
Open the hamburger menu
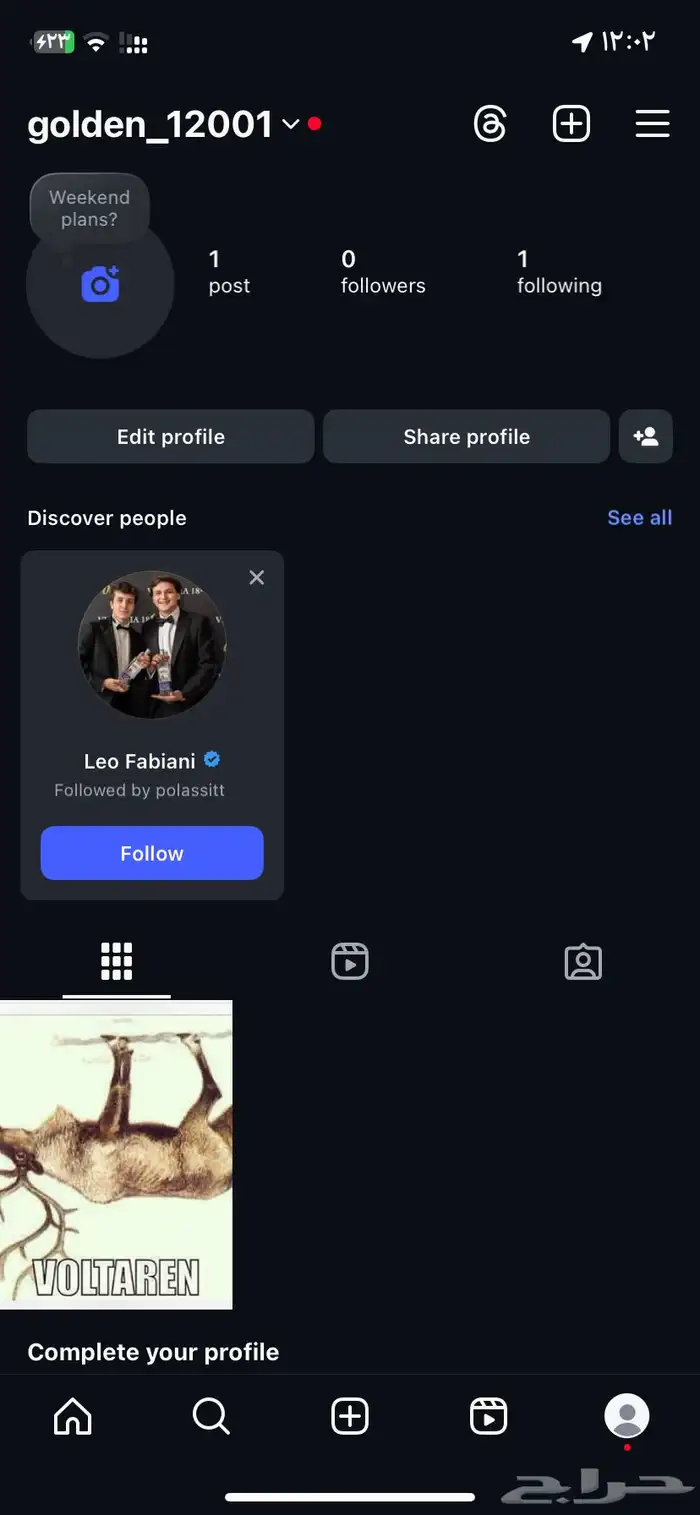tap(652, 124)
